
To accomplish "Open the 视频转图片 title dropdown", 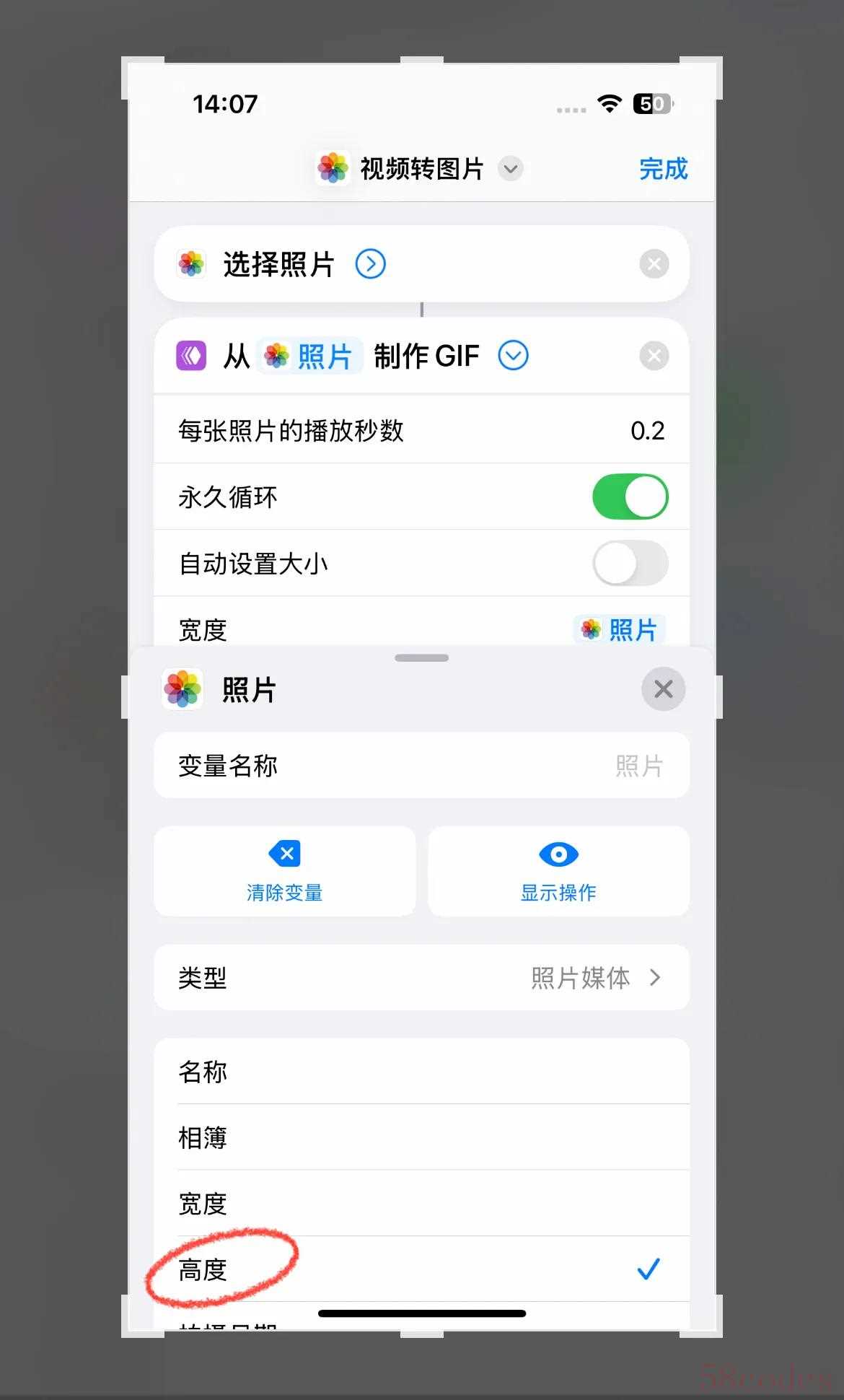I will tap(511, 169).
